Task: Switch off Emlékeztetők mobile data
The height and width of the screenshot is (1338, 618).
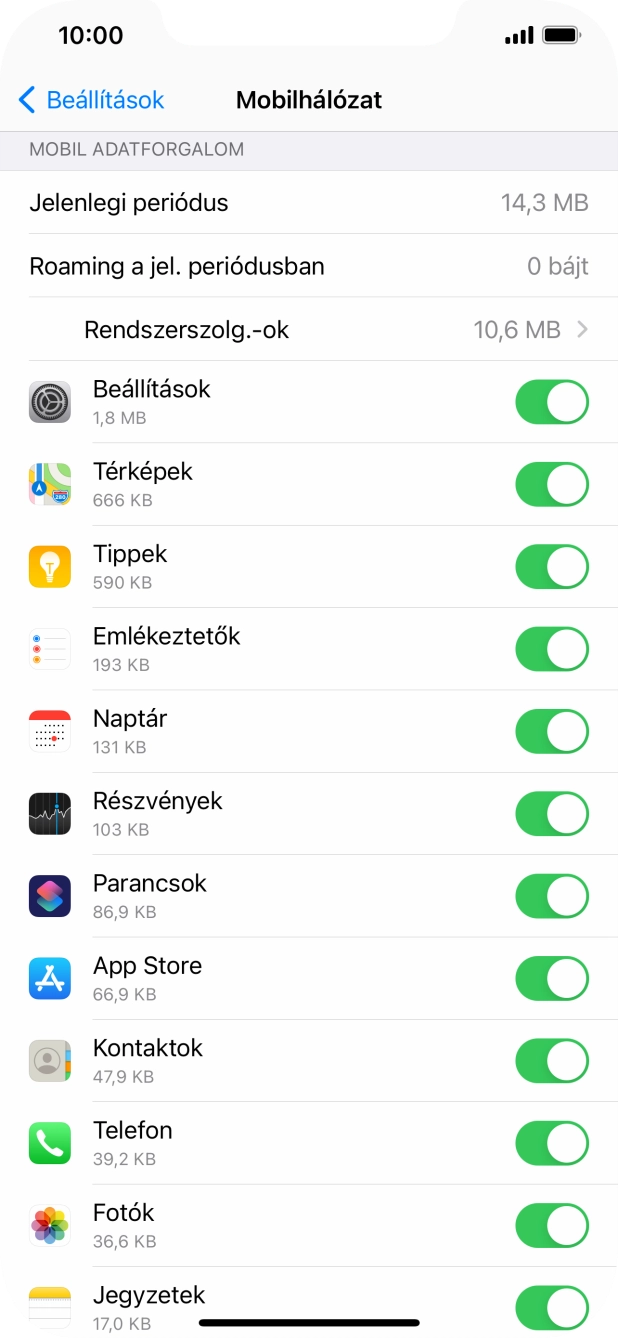Action: tap(551, 649)
